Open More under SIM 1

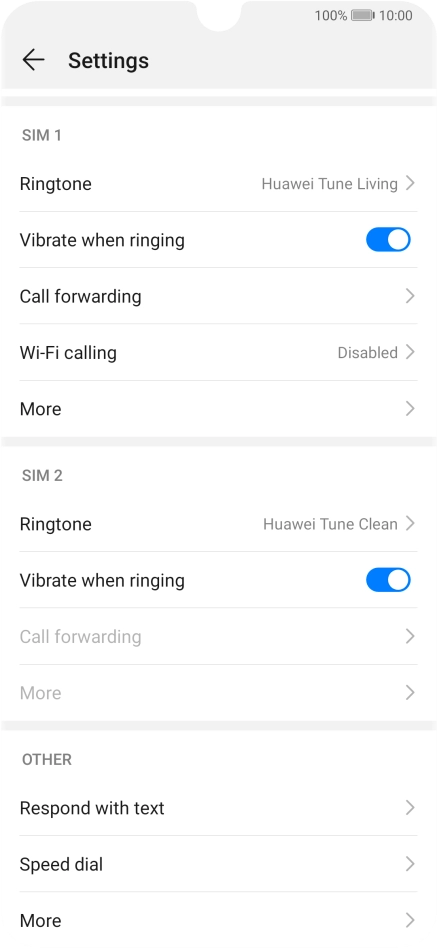point(218,409)
